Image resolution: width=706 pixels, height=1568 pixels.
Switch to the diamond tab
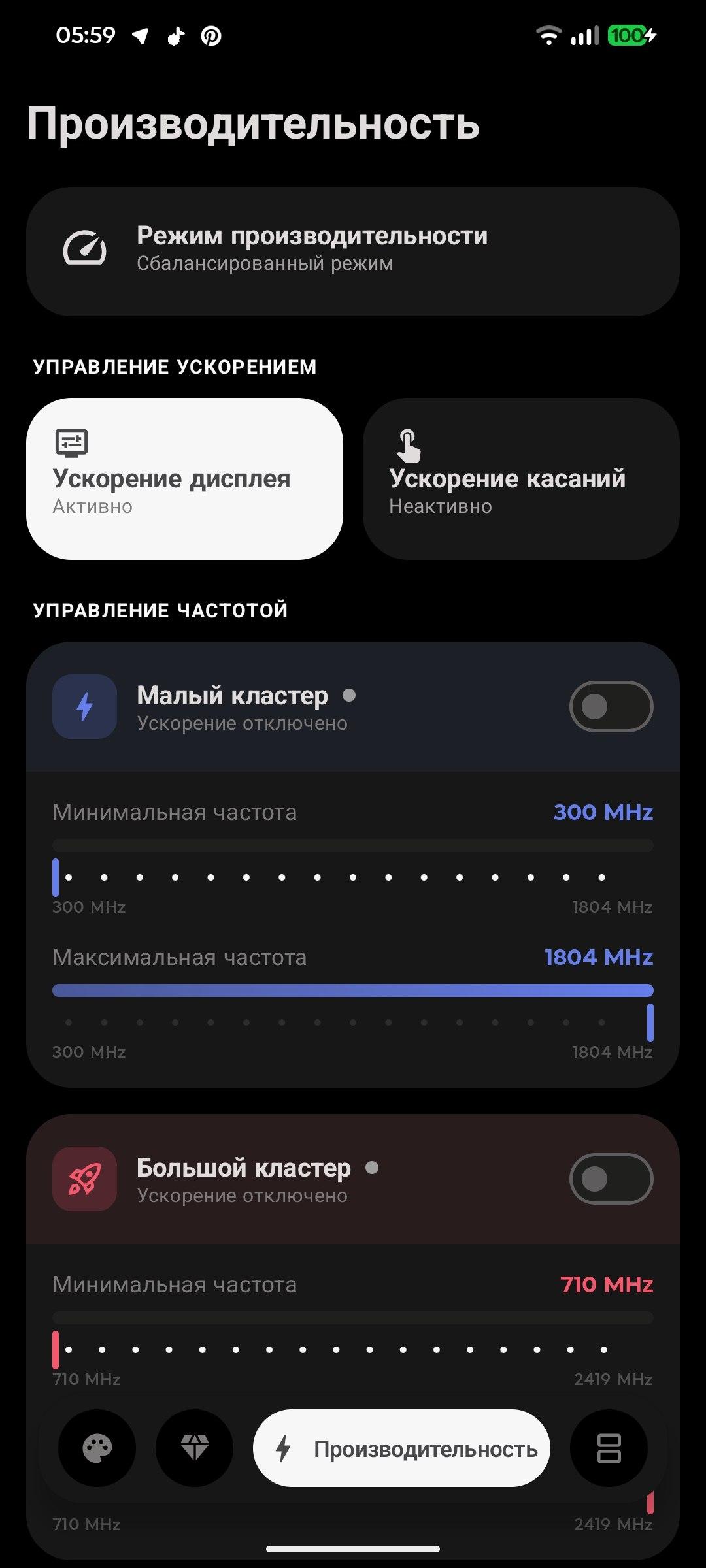click(x=194, y=1448)
